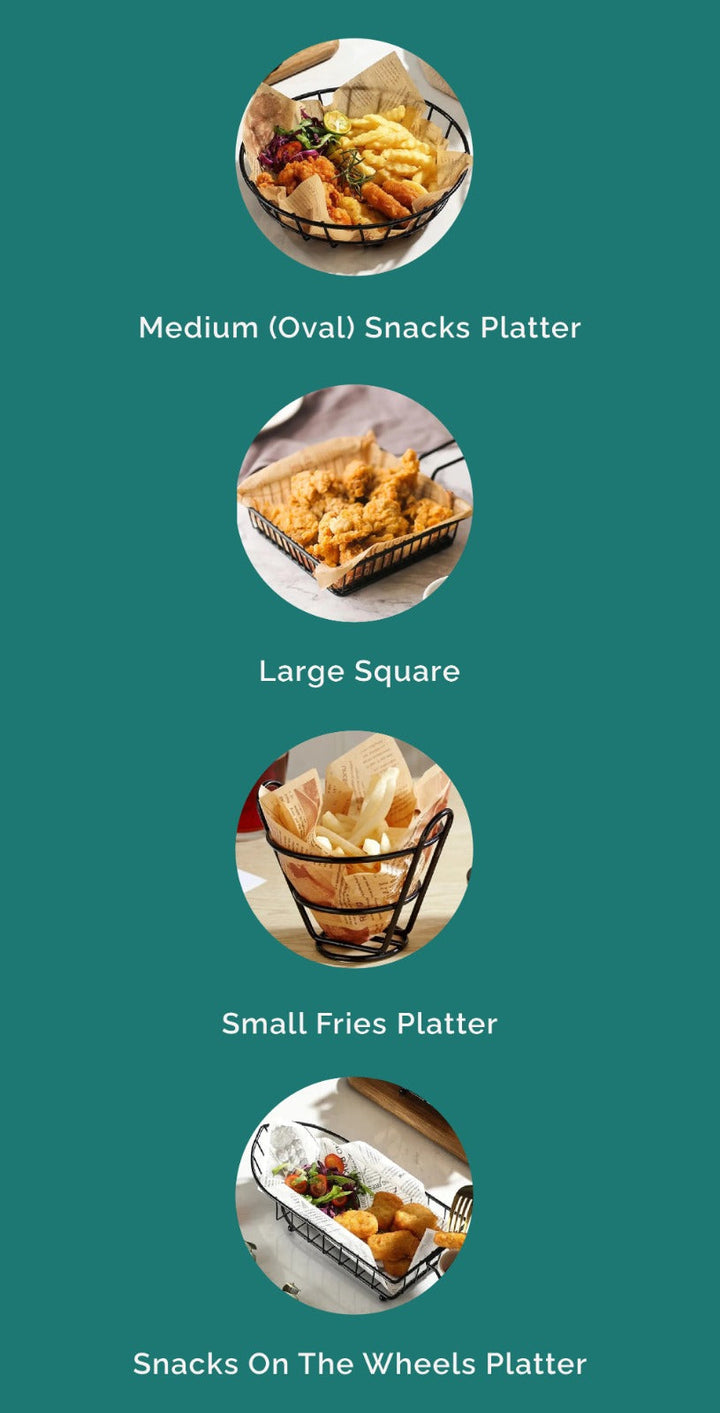This screenshot has height=1413, width=720.
Task: Open Snacks On The Wheels Platter
Action: pyautogui.click(x=354, y=1195)
